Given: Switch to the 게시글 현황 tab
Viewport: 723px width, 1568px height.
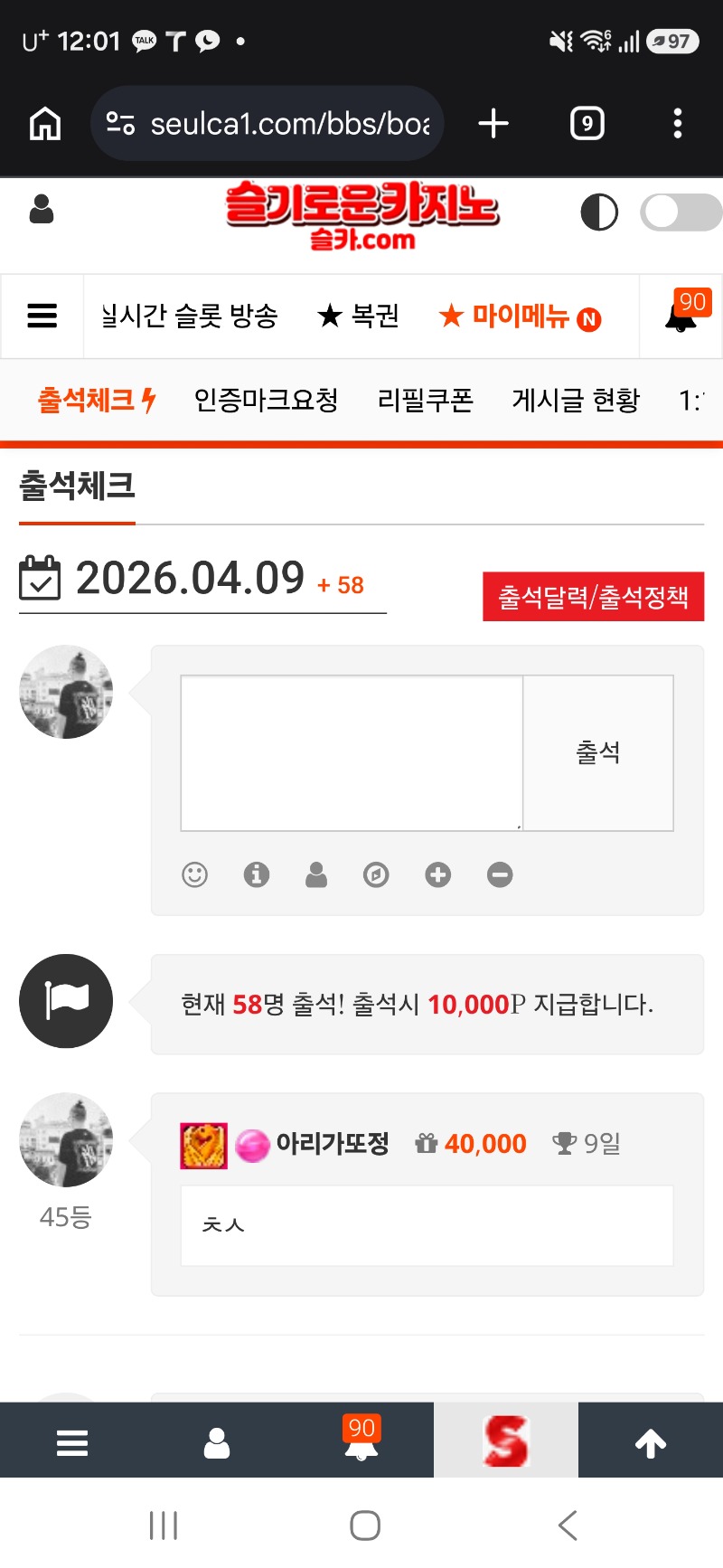Looking at the screenshot, I should point(576,400).
